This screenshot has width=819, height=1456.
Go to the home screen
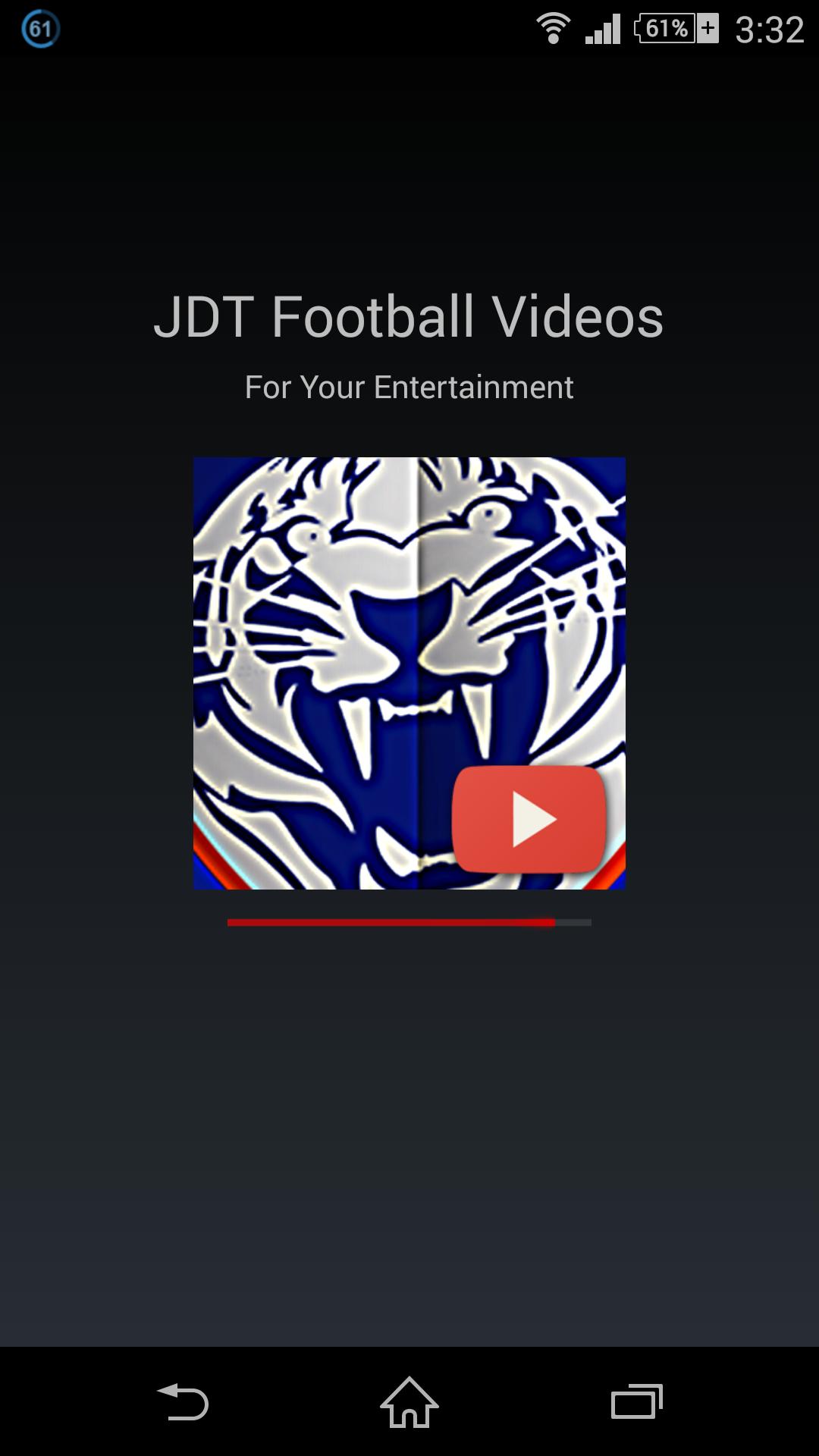click(x=409, y=1401)
